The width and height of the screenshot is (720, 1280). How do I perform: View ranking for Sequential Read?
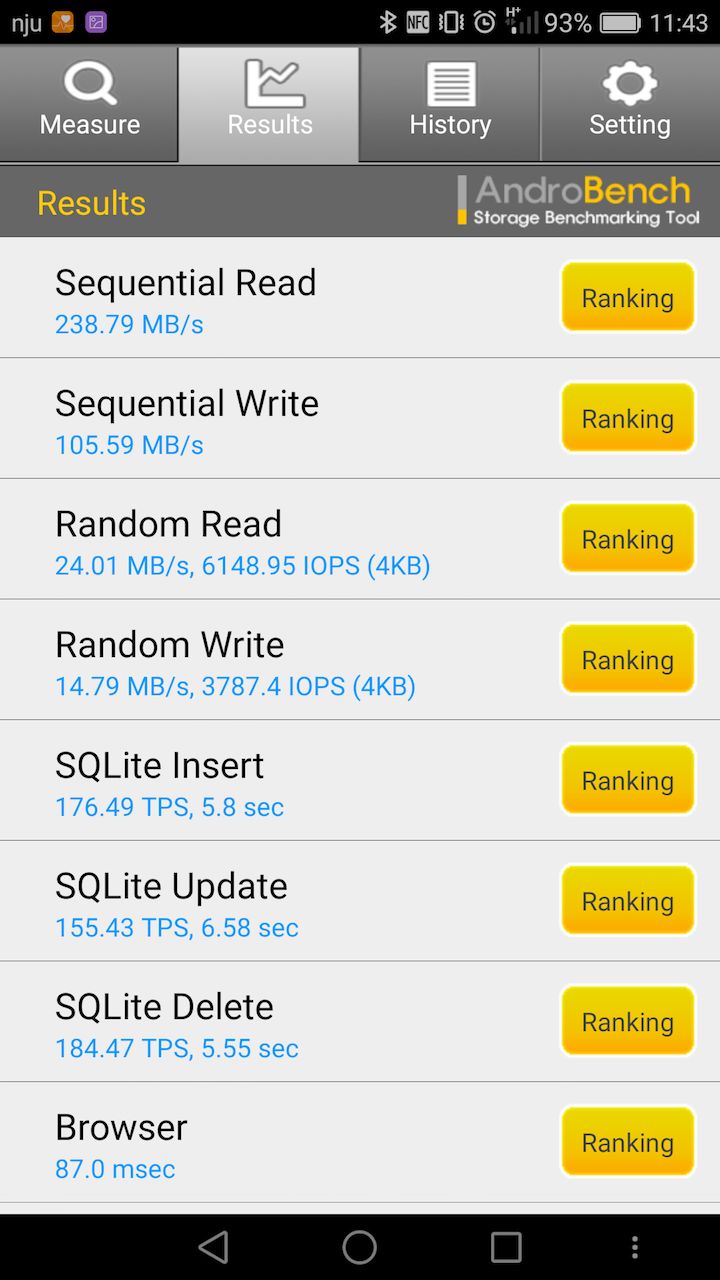pyautogui.click(x=627, y=297)
